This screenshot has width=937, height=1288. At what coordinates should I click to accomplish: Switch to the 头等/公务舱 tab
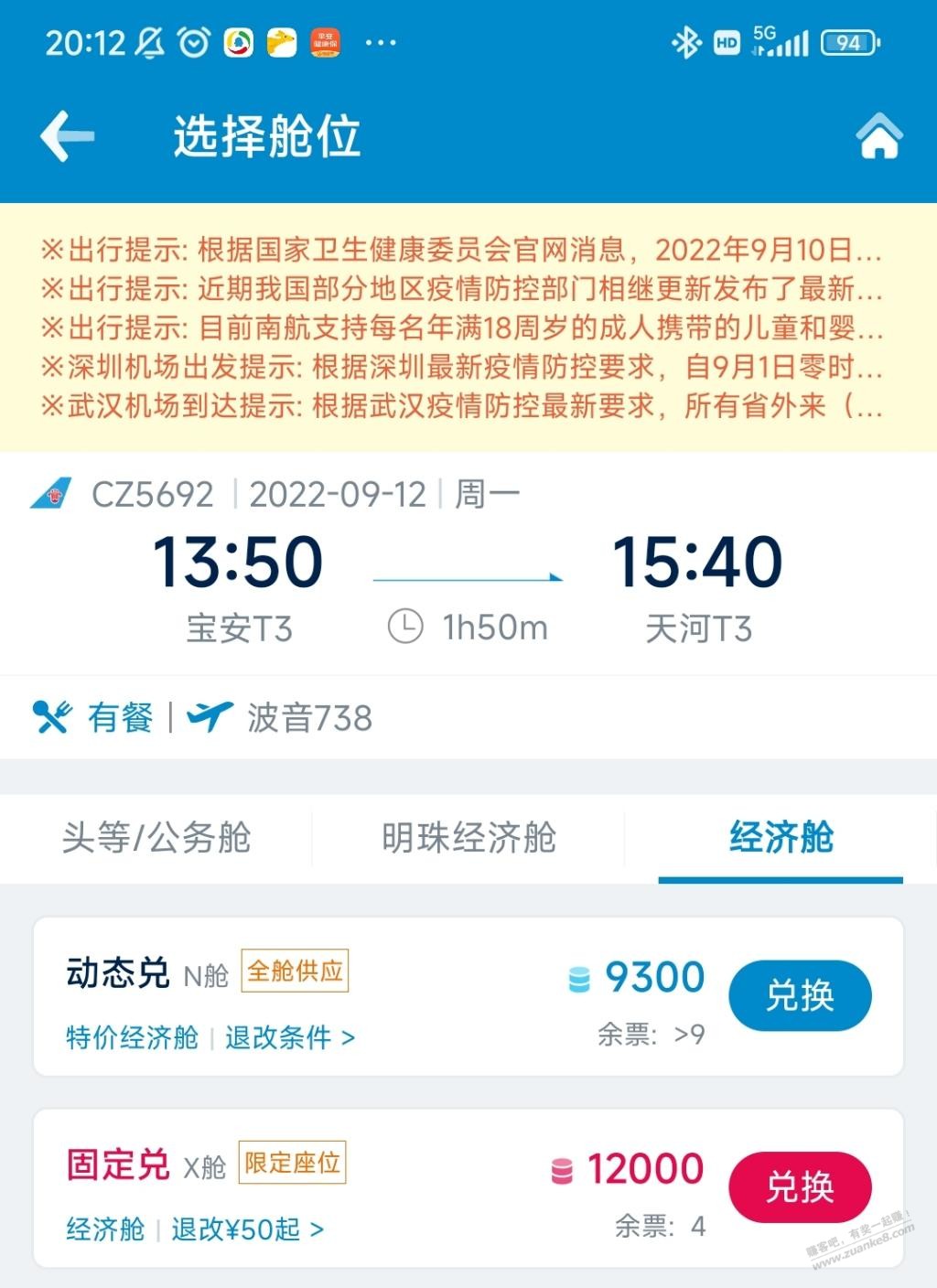(x=156, y=838)
